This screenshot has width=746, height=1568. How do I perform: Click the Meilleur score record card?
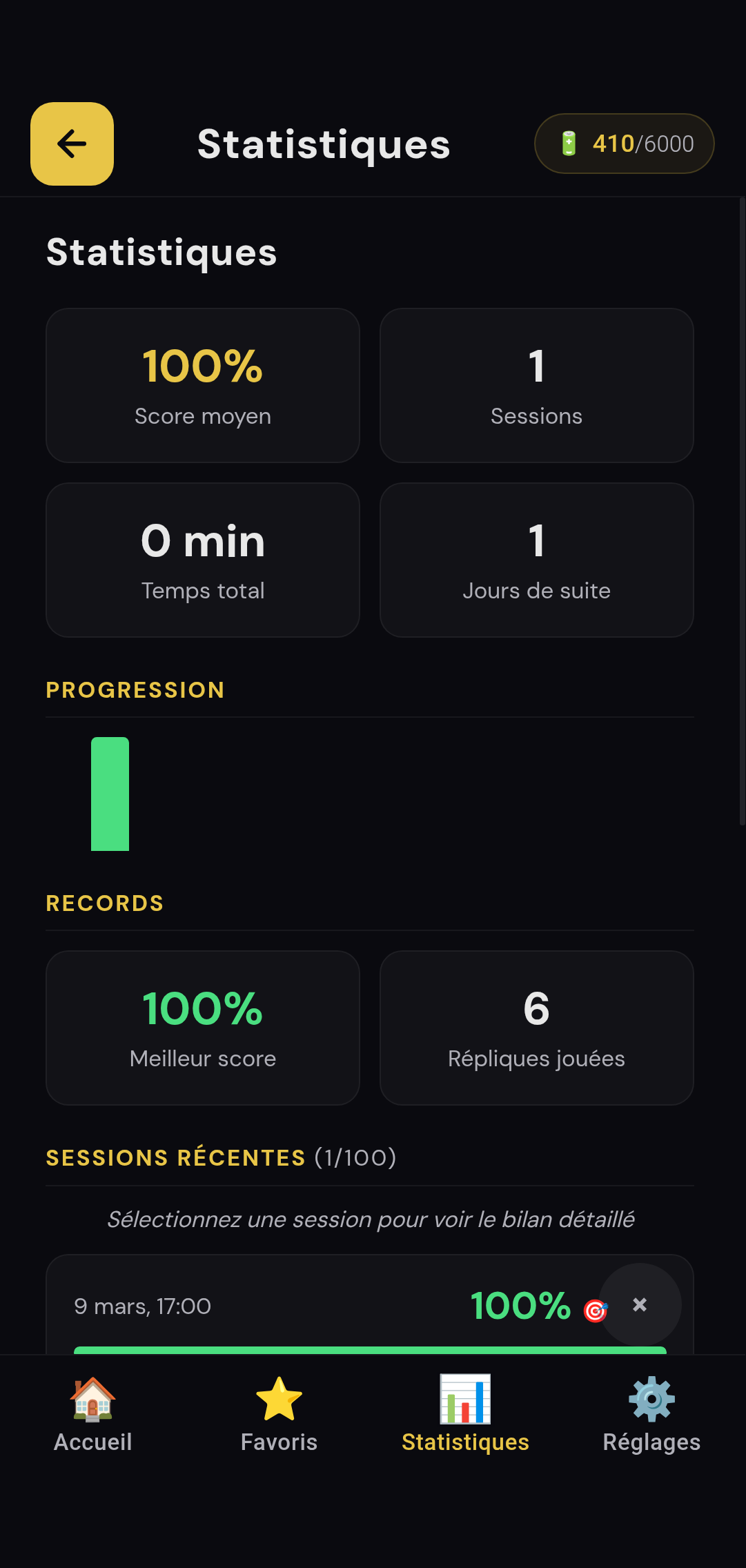click(202, 1028)
